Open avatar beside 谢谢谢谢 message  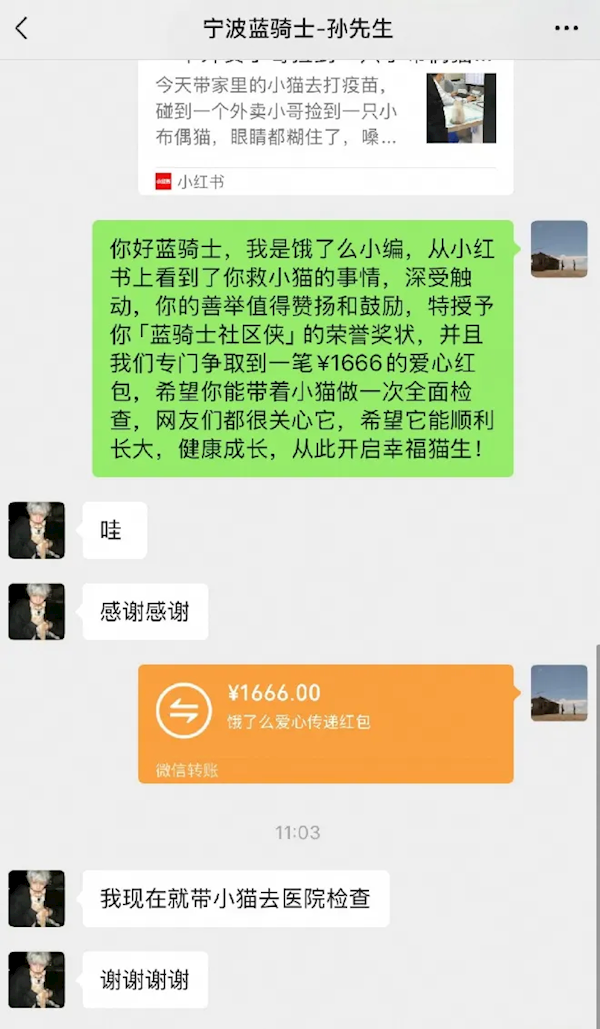(x=37, y=980)
